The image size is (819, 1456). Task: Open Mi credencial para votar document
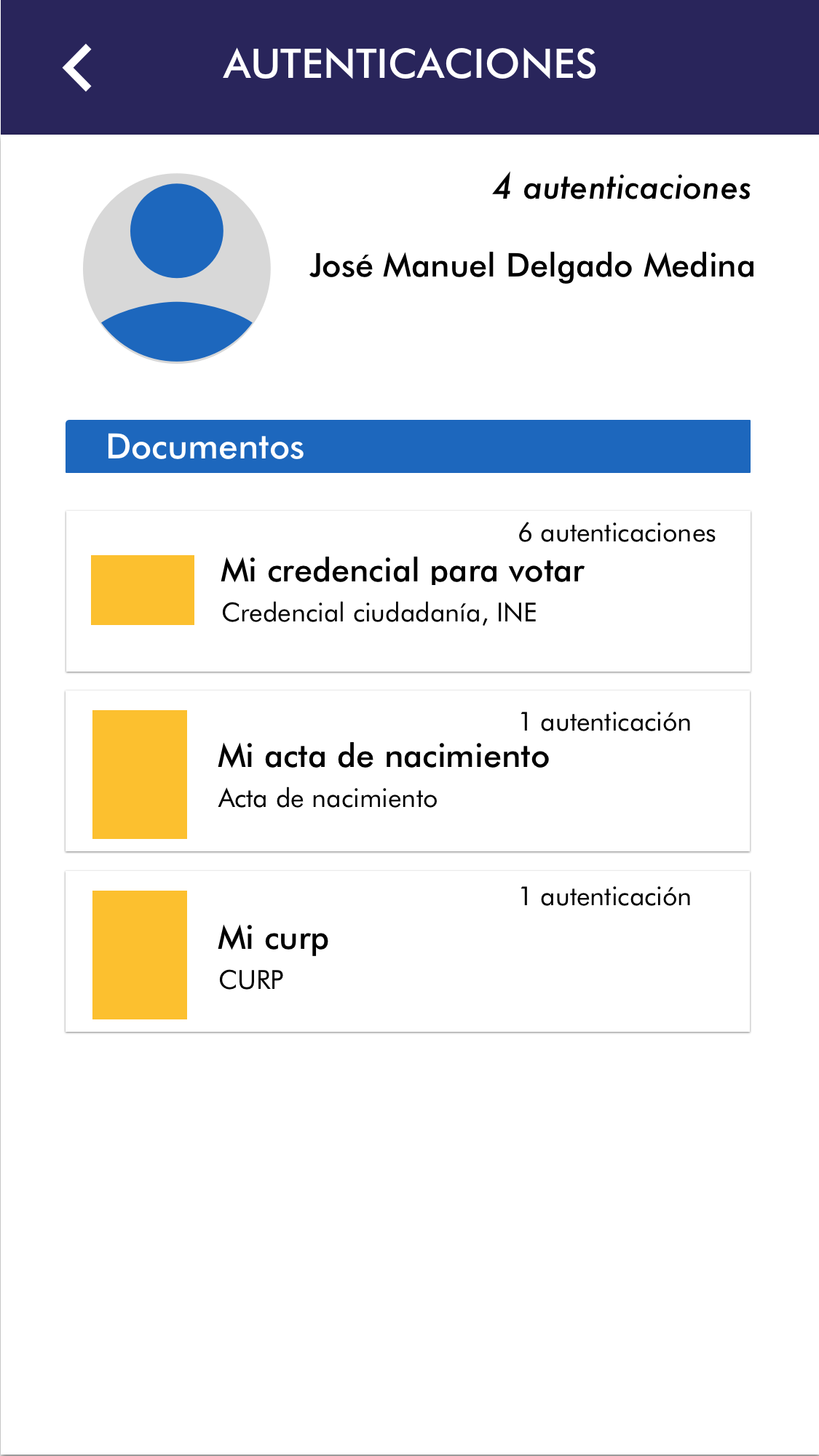[408, 591]
